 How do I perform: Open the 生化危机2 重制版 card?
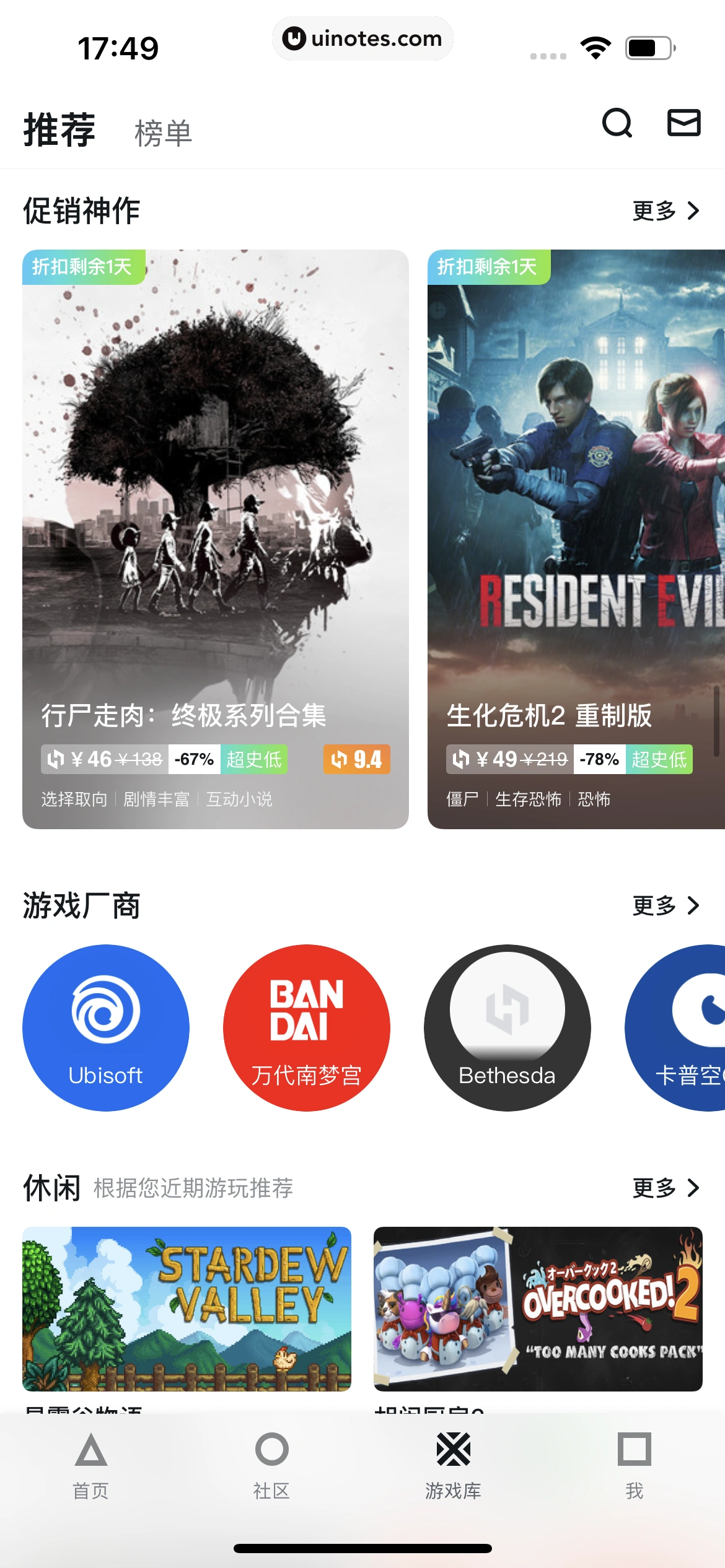(x=576, y=539)
